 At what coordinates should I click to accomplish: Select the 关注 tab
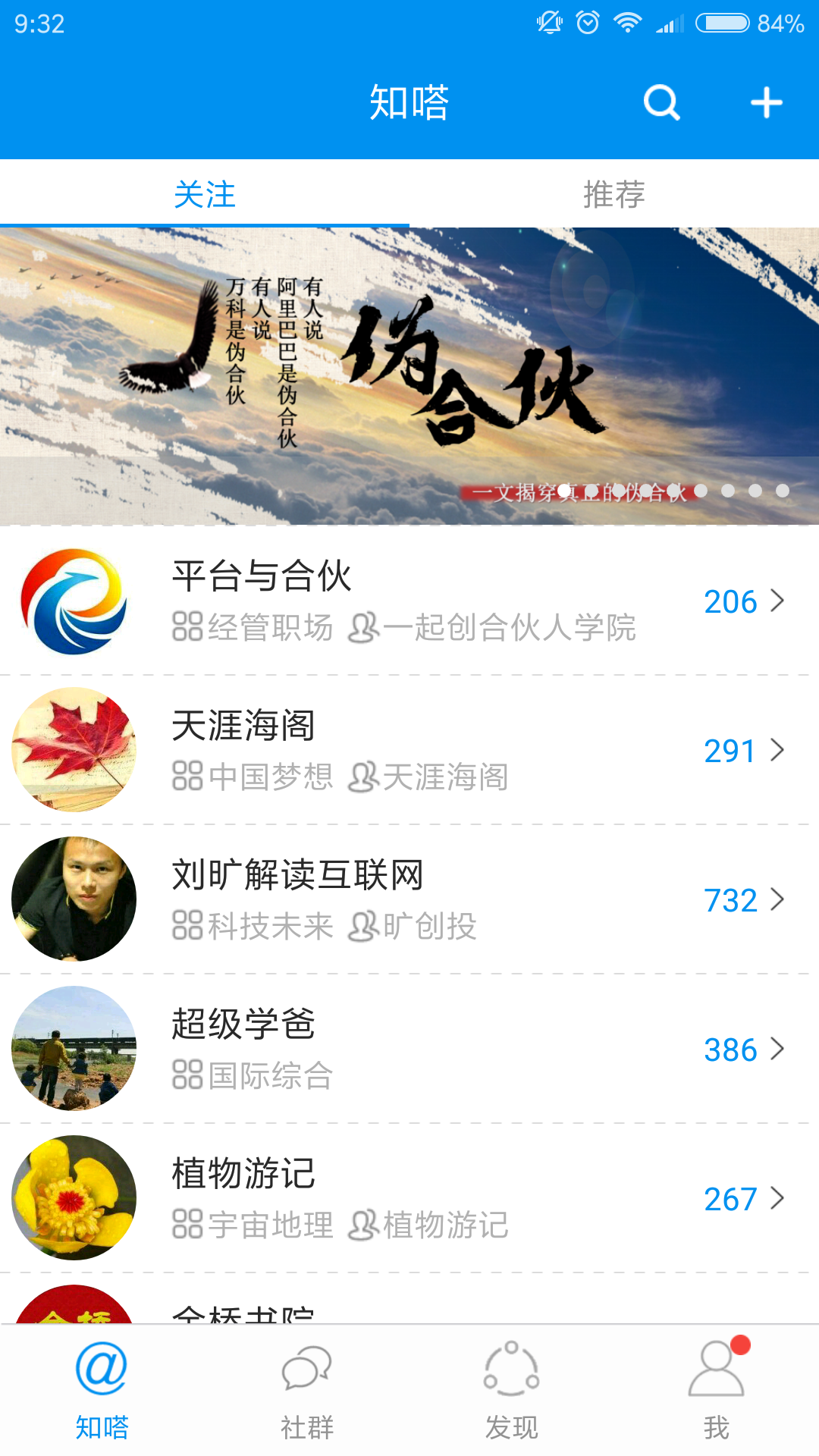(205, 194)
